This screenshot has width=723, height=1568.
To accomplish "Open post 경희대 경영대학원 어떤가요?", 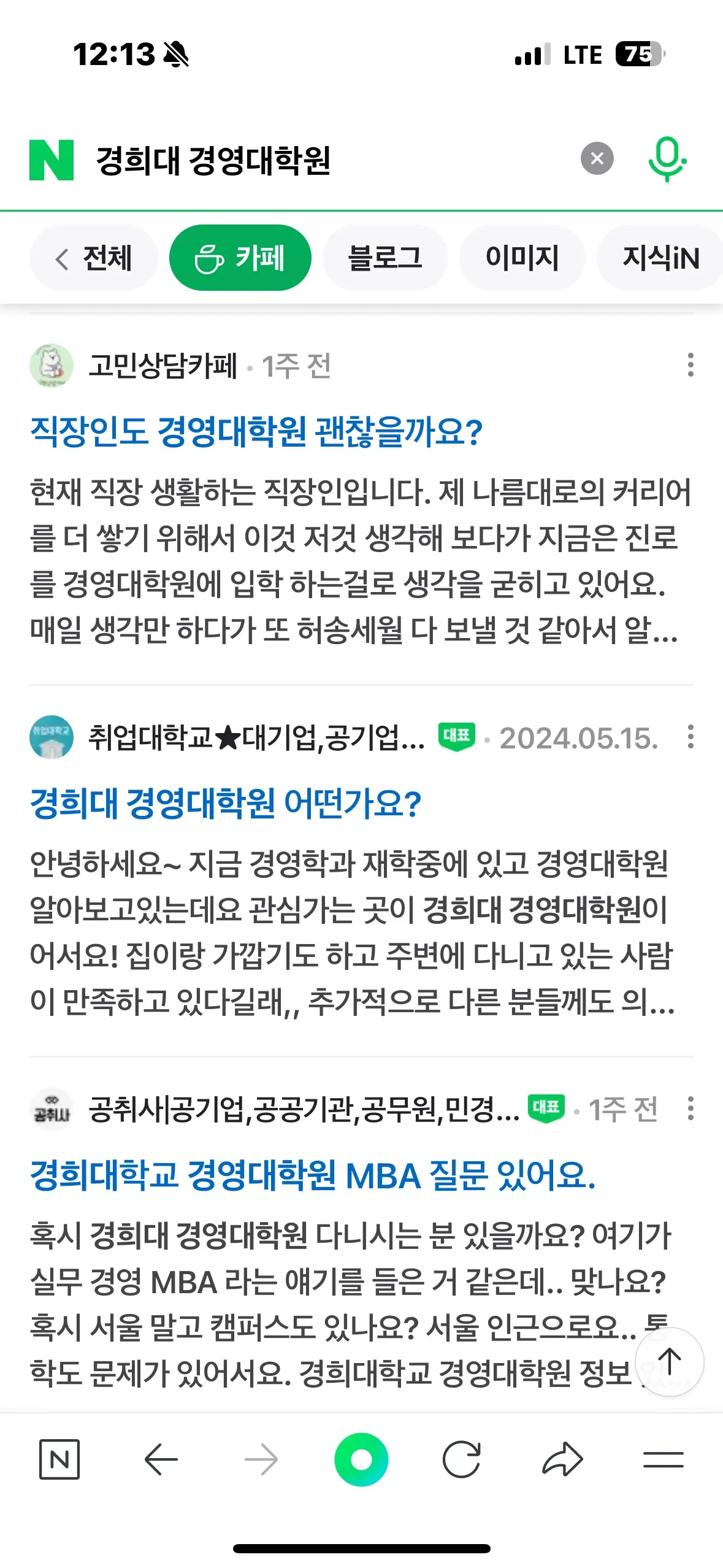I will coord(226,804).
